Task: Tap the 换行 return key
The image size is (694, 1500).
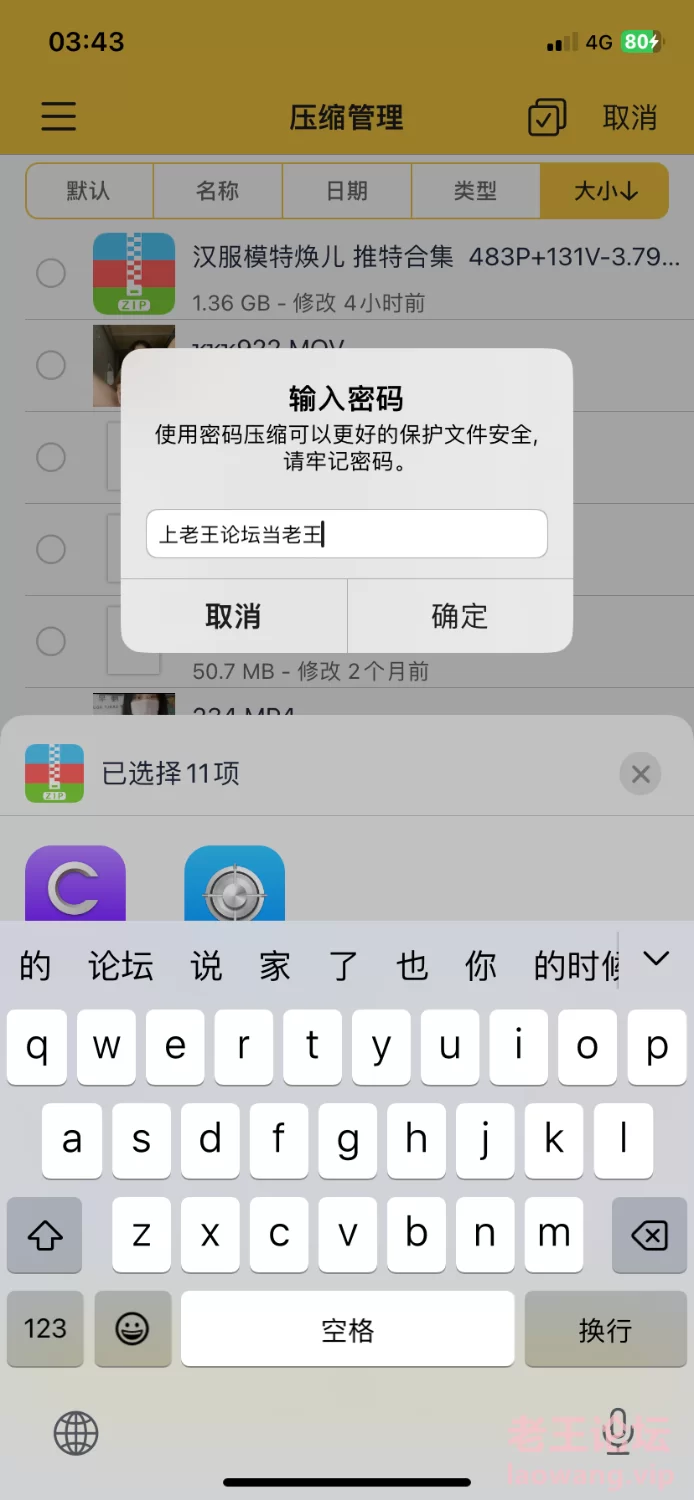Action: point(605,1330)
